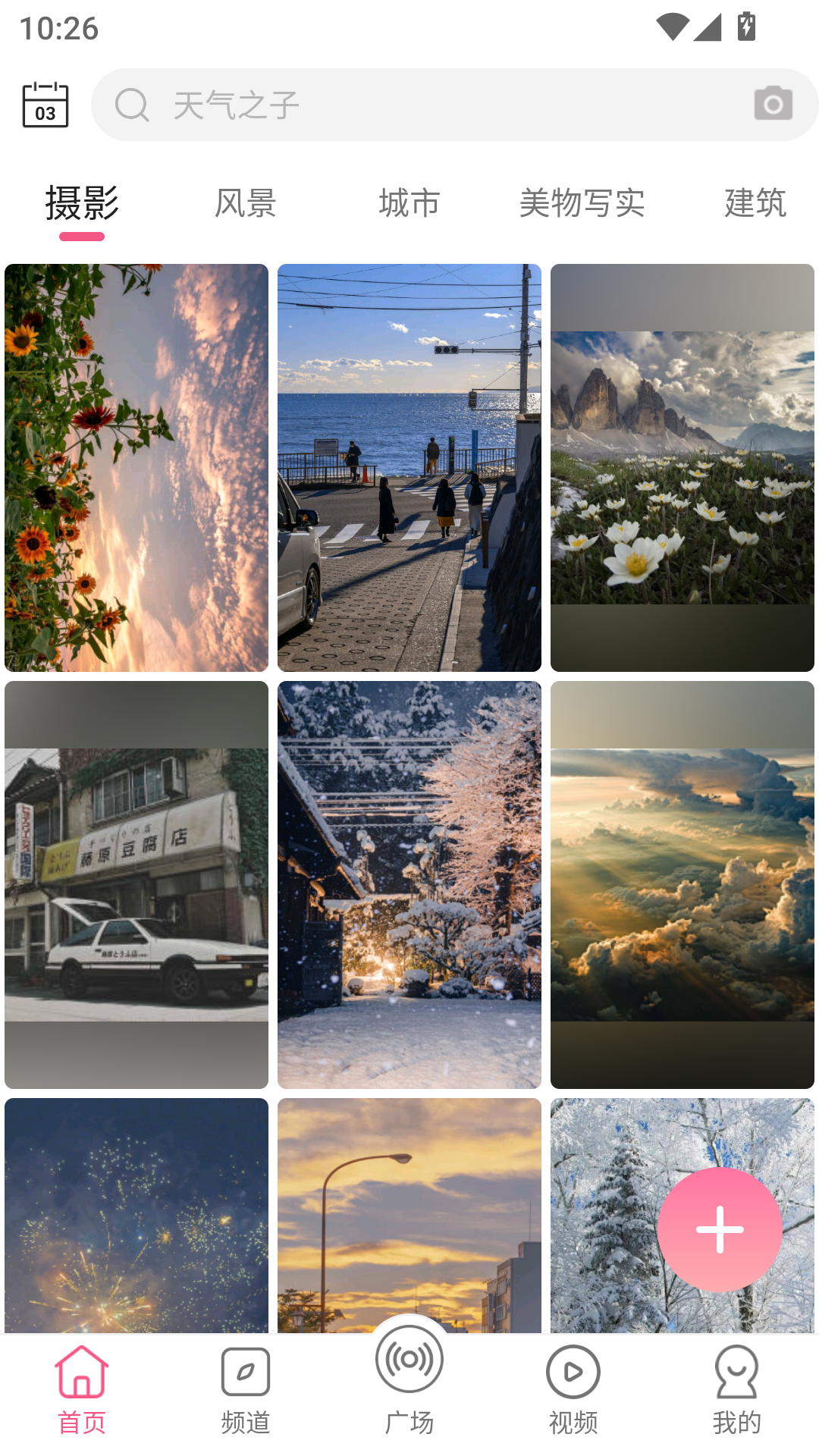Open the white car tofu shop wallpaper
This screenshot has height=1456, width=819.
point(136,884)
